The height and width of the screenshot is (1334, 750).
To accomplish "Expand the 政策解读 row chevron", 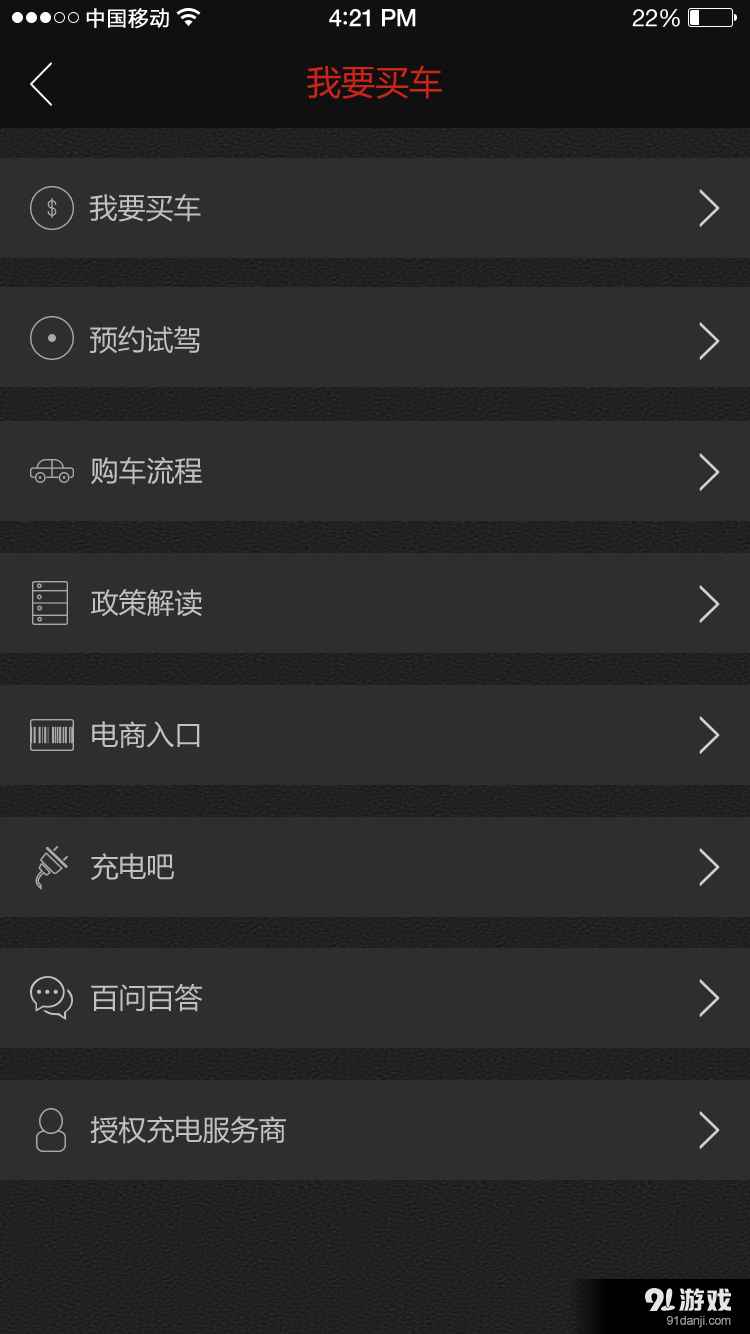I will [x=709, y=603].
